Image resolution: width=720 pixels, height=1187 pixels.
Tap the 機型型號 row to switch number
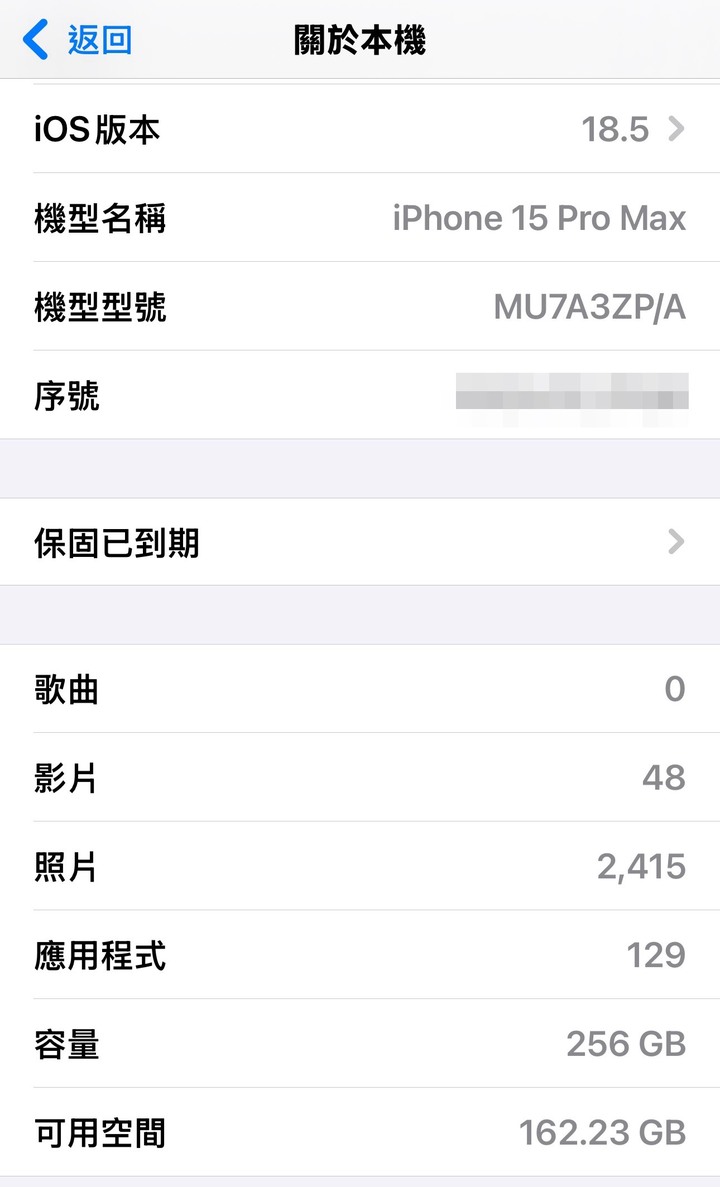tap(360, 307)
